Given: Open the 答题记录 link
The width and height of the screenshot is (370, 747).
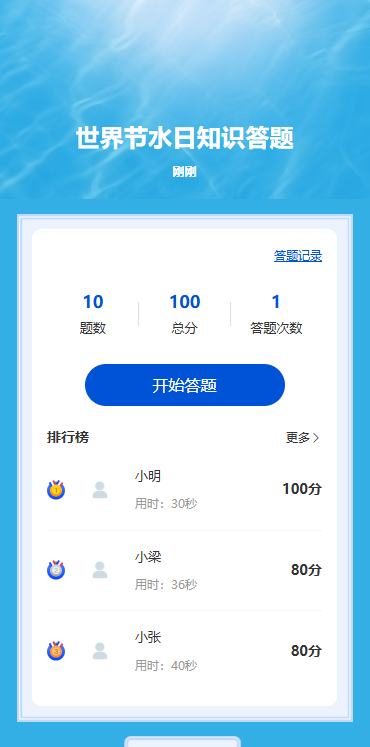Looking at the screenshot, I should pyautogui.click(x=298, y=256).
